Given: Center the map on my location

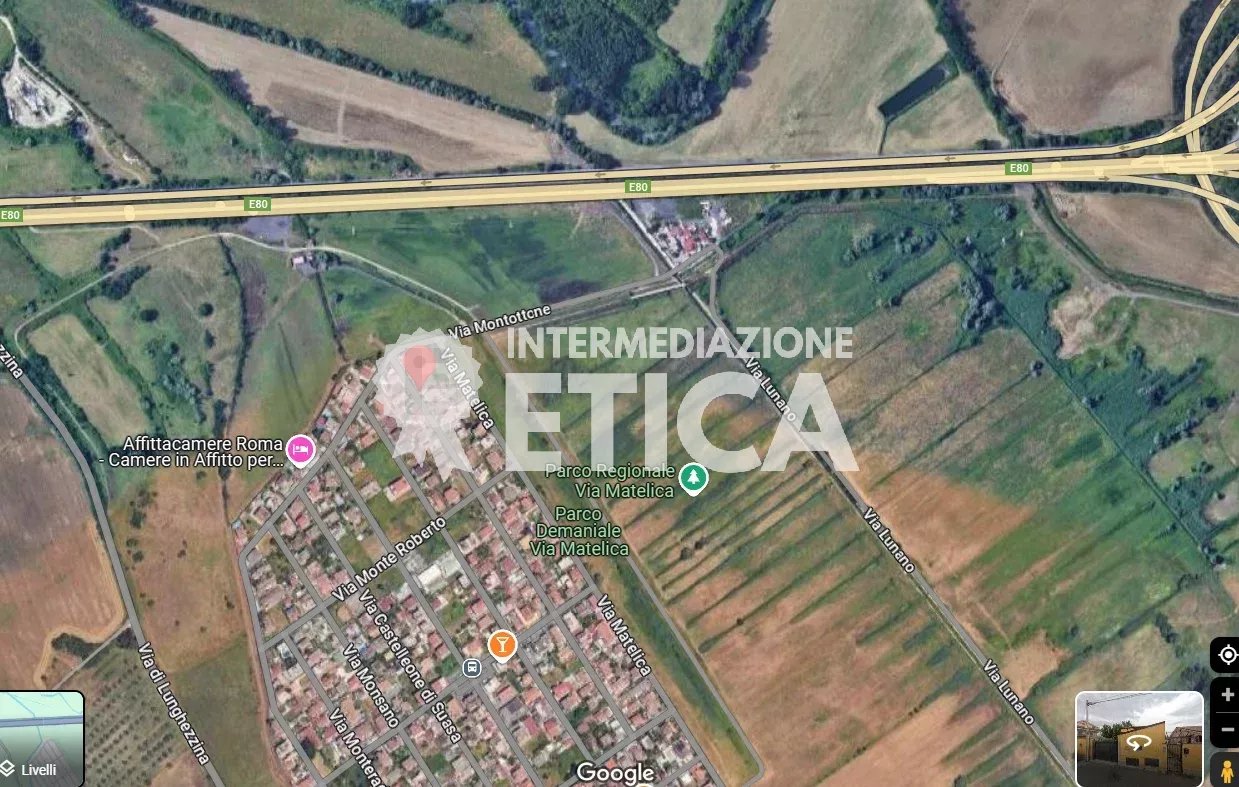Looking at the screenshot, I should (1227, 655).
